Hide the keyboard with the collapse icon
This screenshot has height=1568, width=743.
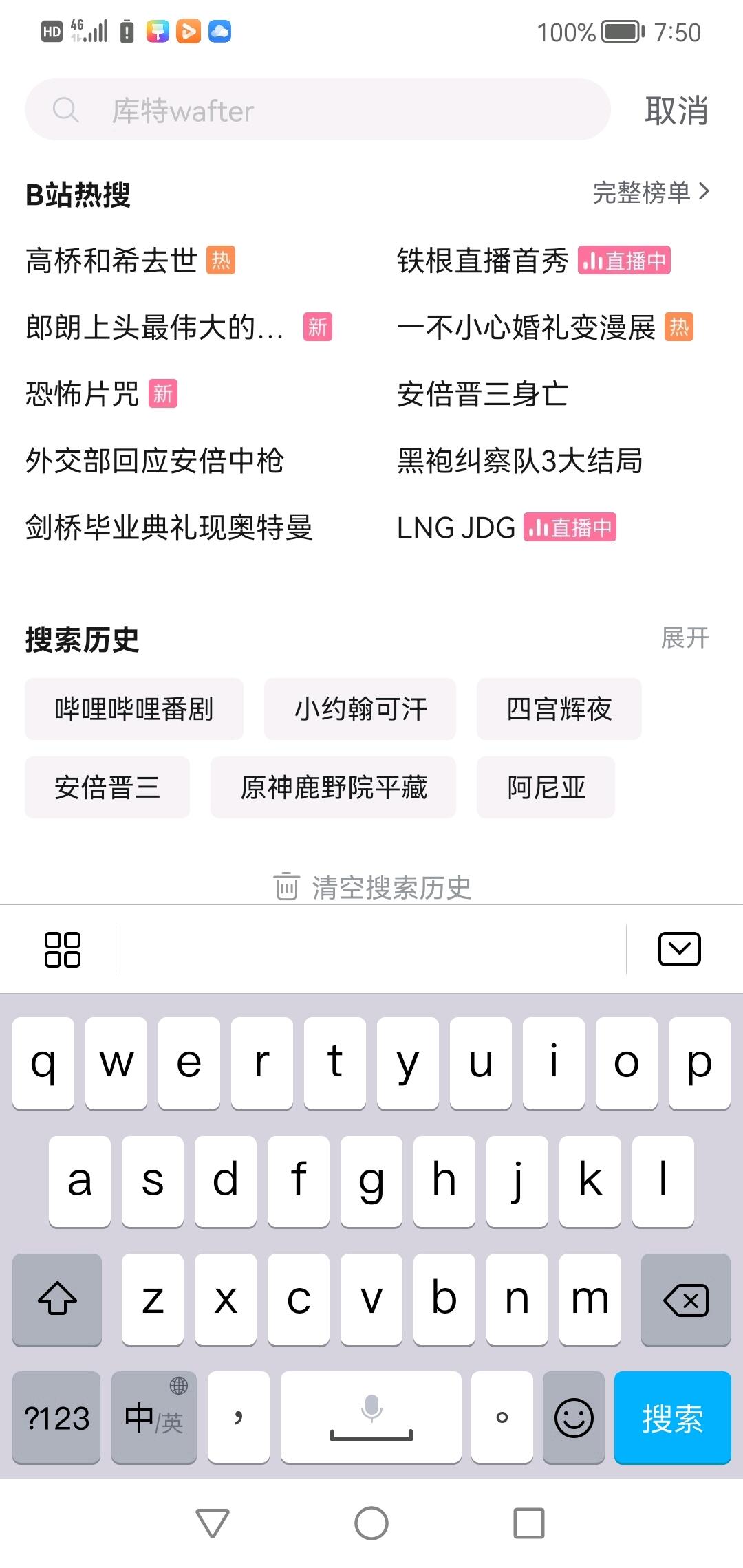coord(679,949)
